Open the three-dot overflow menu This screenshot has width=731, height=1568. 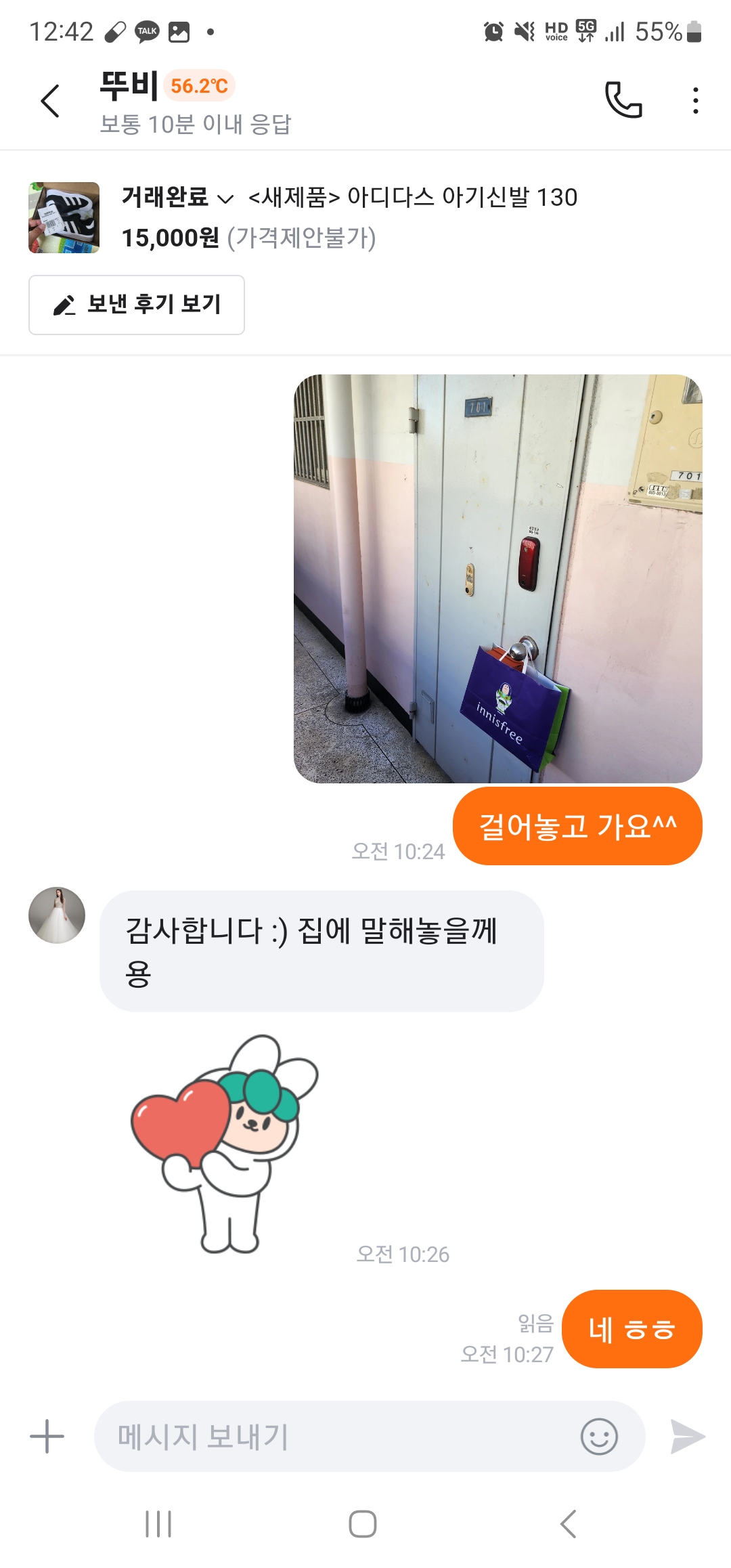[695, 100]
